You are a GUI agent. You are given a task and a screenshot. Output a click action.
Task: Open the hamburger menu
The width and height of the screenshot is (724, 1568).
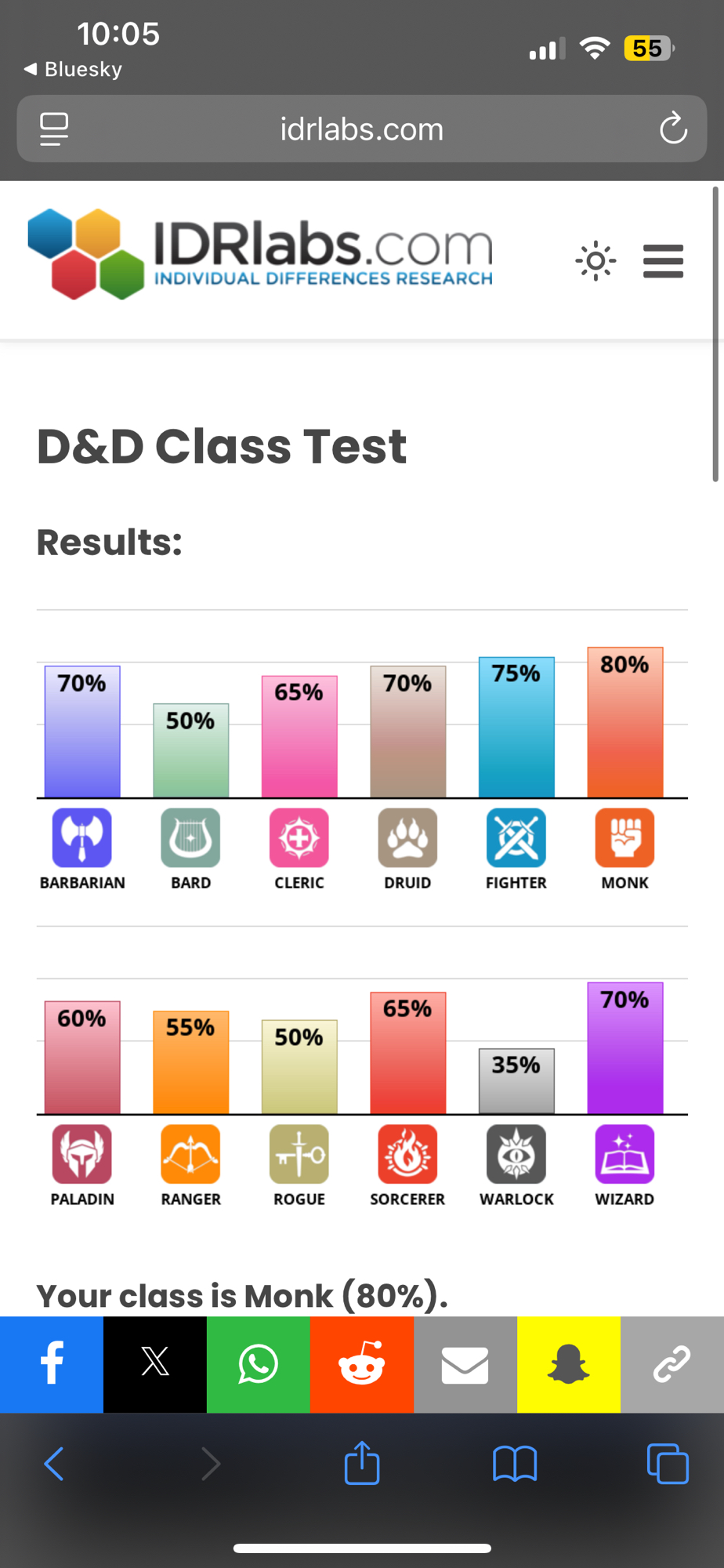tap(663, 261)
